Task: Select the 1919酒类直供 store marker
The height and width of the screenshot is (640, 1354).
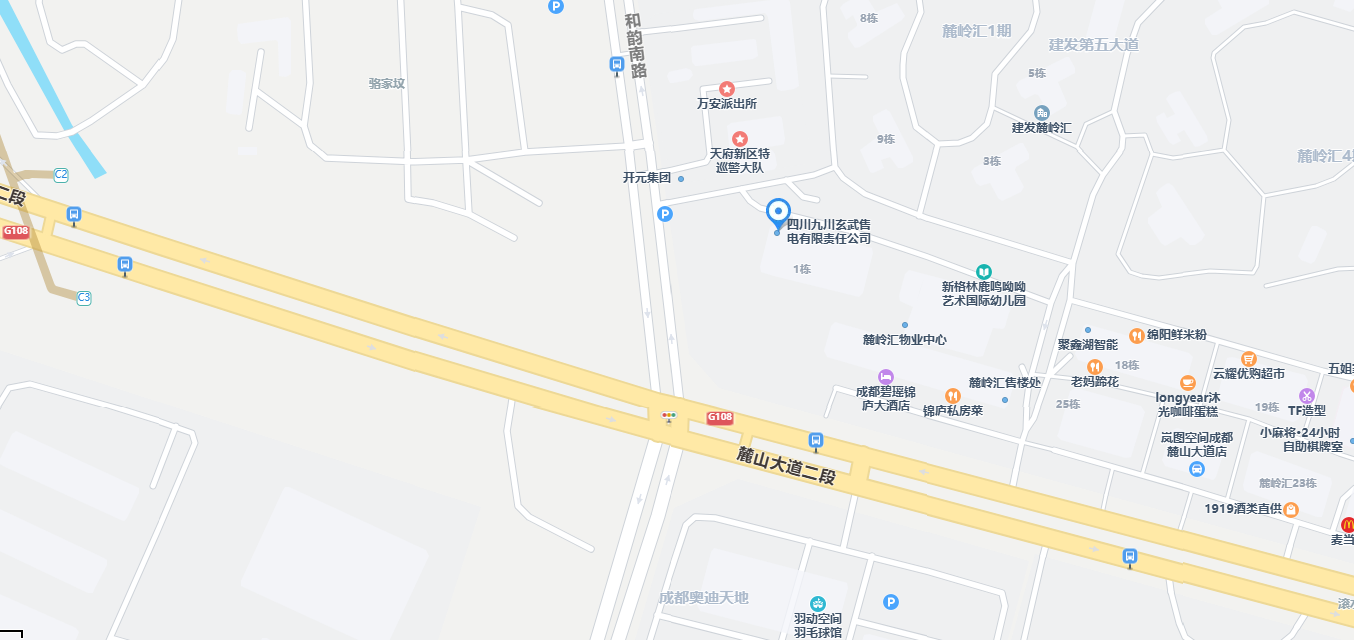Action: point(1291,509)
